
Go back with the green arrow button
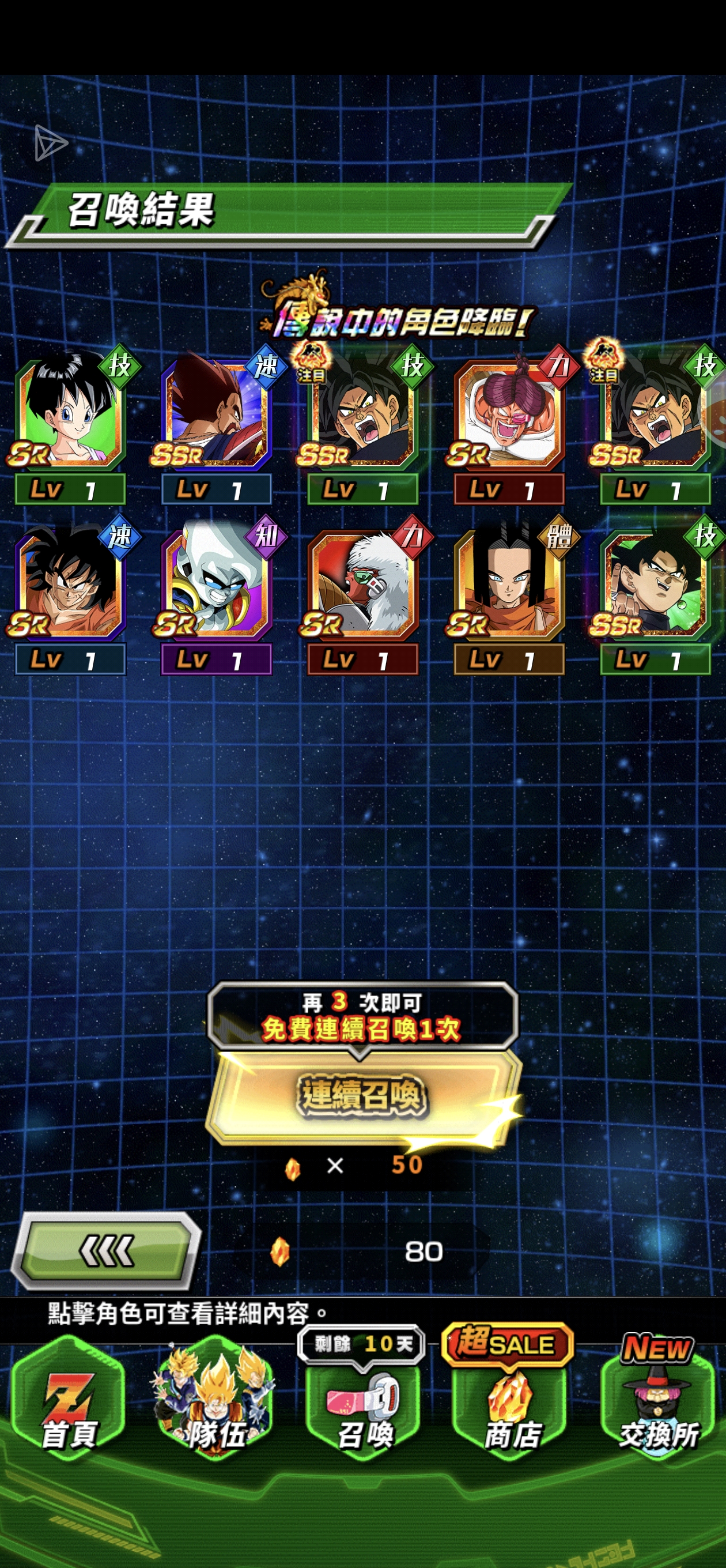click(x=106, y=1252)
